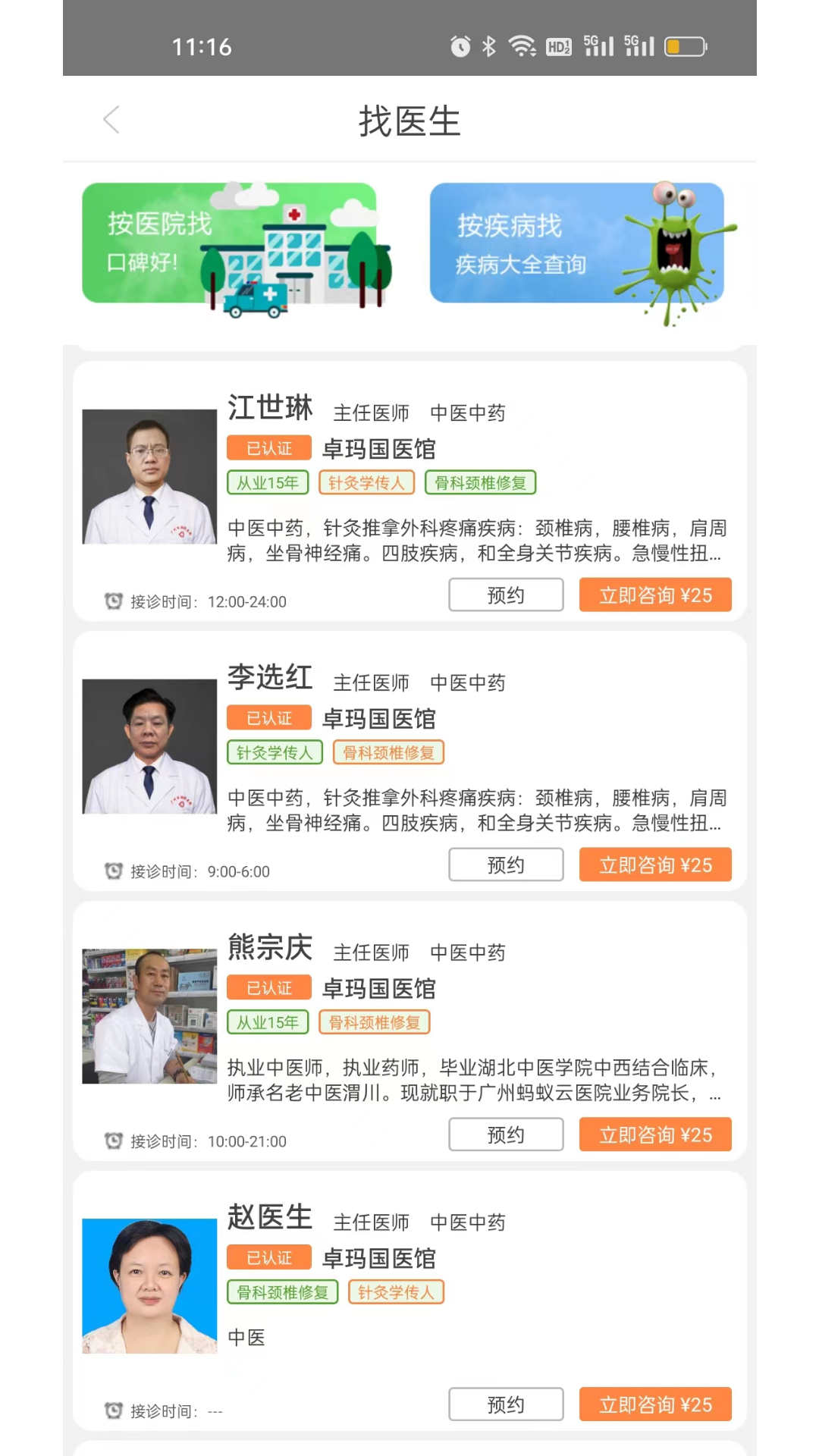Book appointment with 熊宗庆
The height and width of the screenshot is (1456, 819).
(506, 1135)
